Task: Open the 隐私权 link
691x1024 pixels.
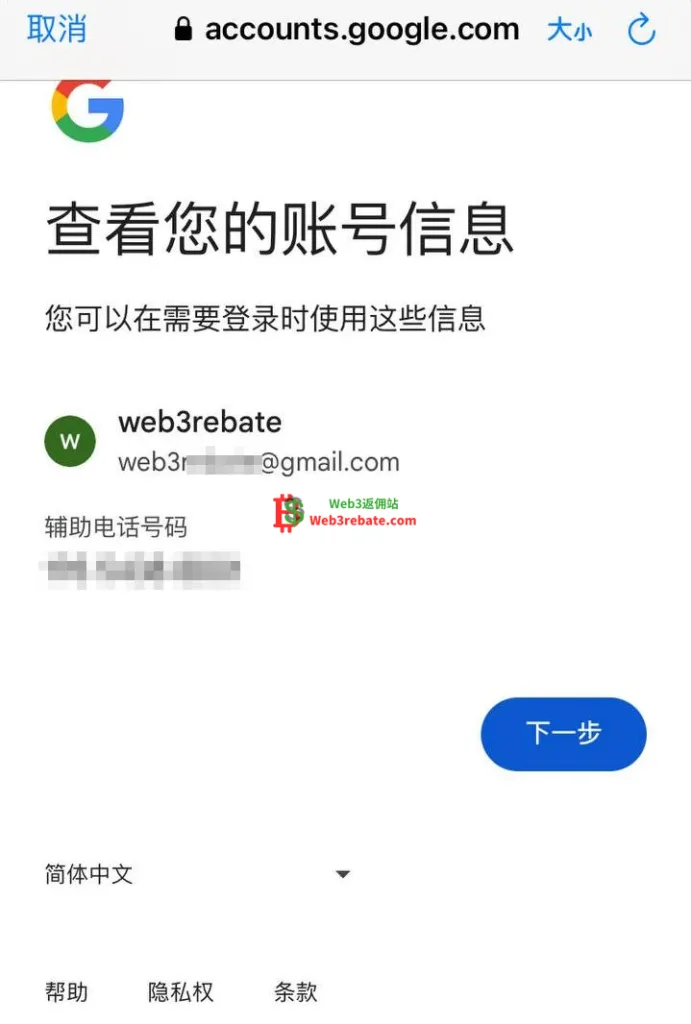Action: pyautogui.click(x=181, y=992)
